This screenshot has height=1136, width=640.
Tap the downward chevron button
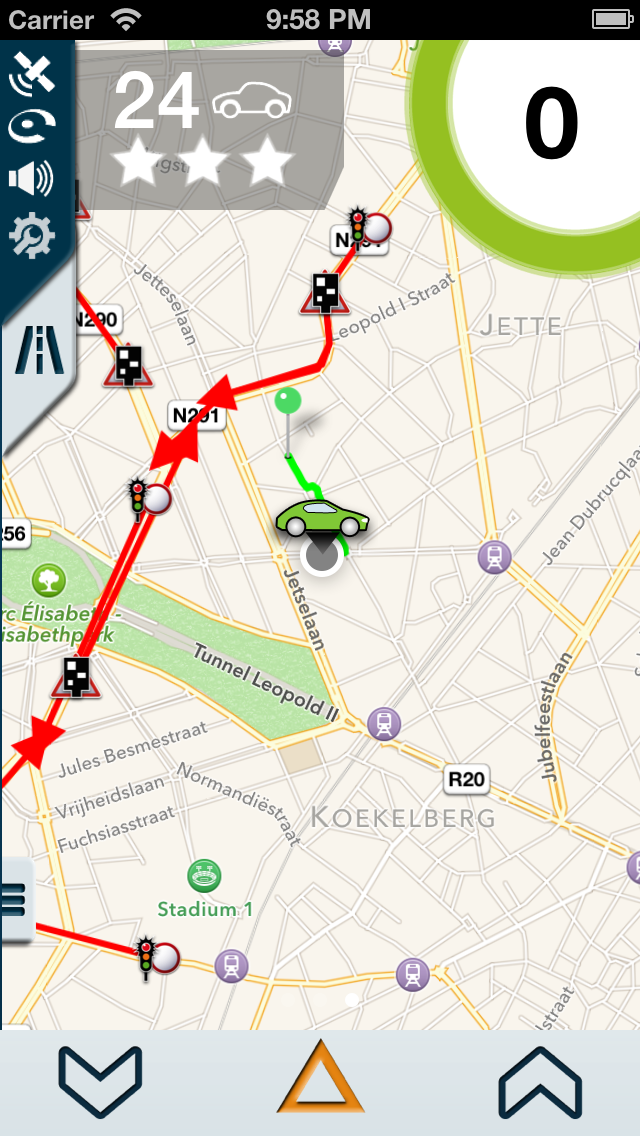coord(100,1081)
